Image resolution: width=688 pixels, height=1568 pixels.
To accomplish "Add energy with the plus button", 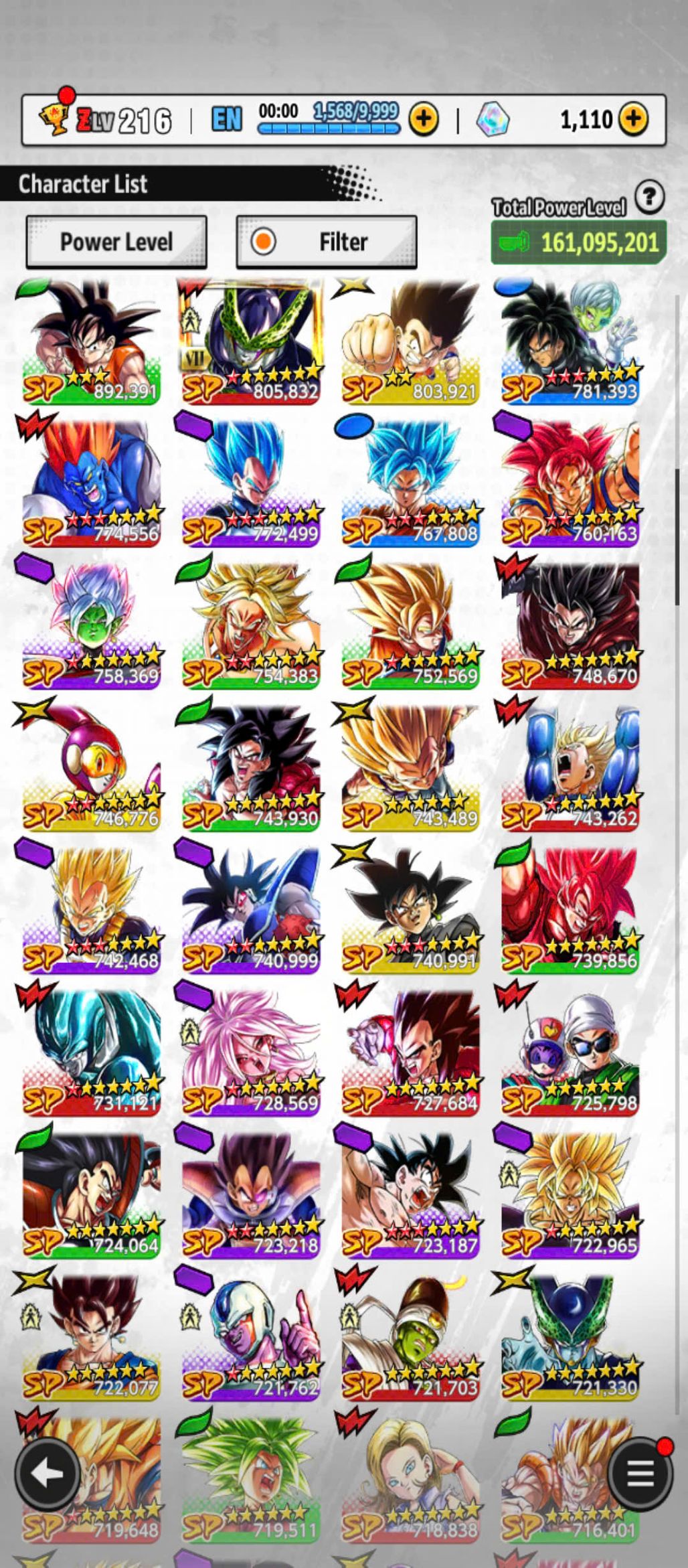I will (423, 120).
